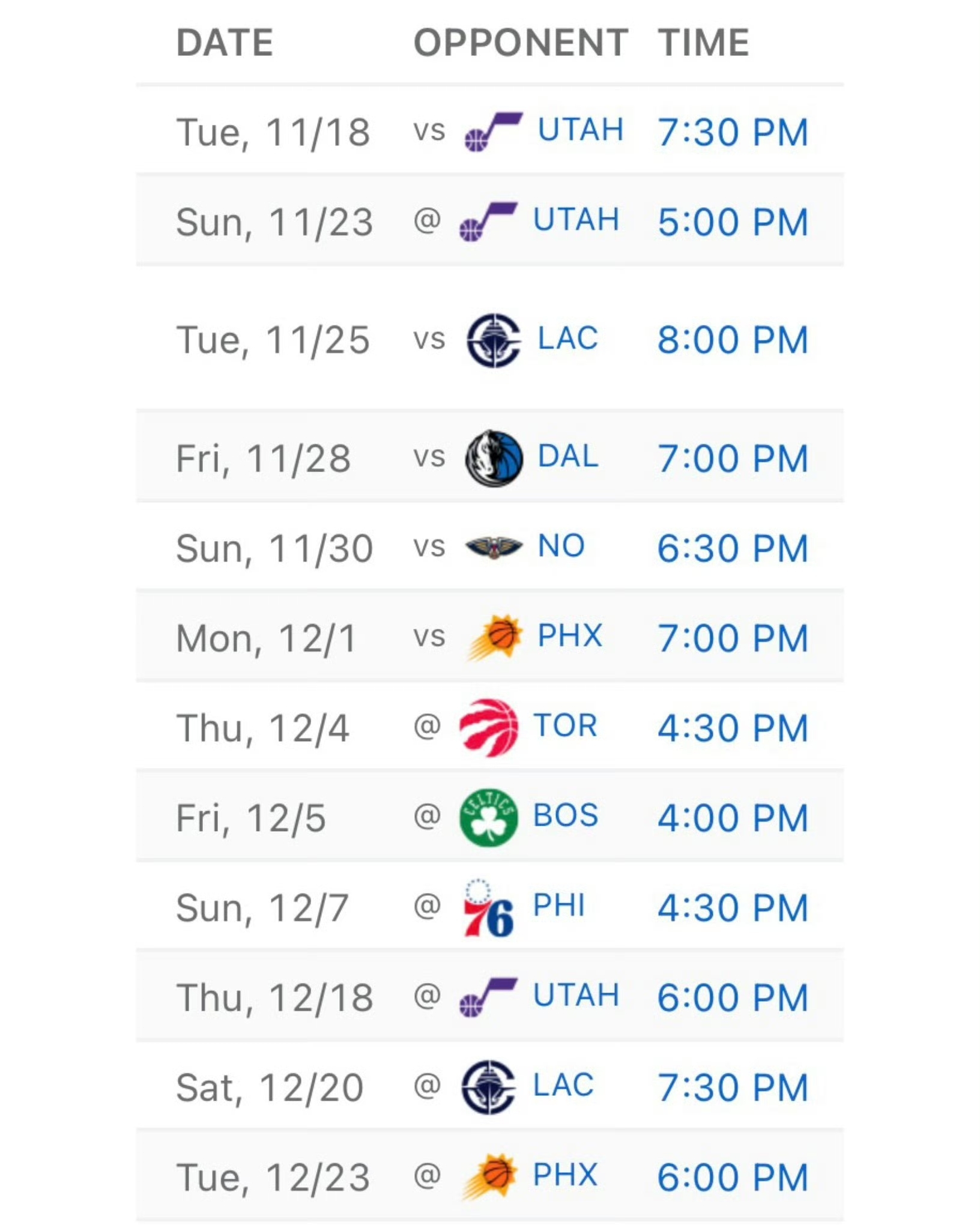Open the UTAH team link for Tue, 11/18
This screenshot has width=980, height=1225.
tap(580, 130)
